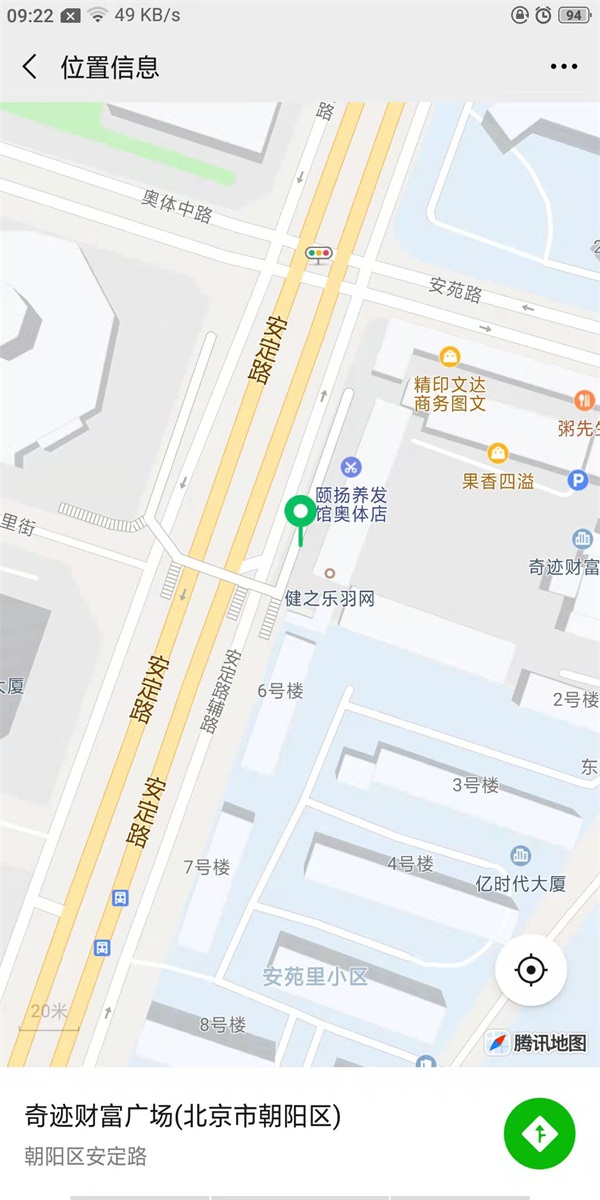Start navigation with the green directions button

(539, 1133)
